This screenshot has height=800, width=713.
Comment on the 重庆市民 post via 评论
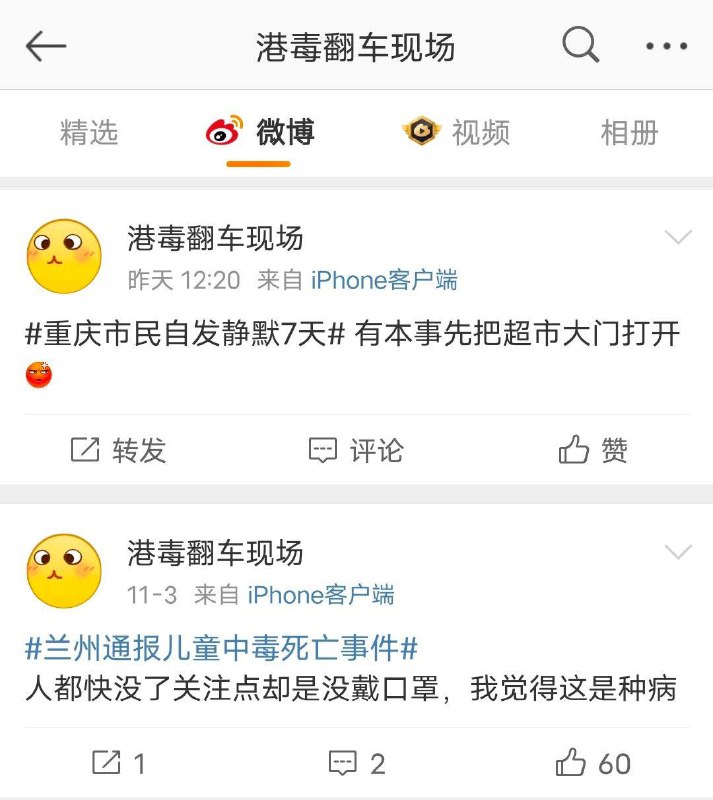pyautogui.click(x=355, y=451)
